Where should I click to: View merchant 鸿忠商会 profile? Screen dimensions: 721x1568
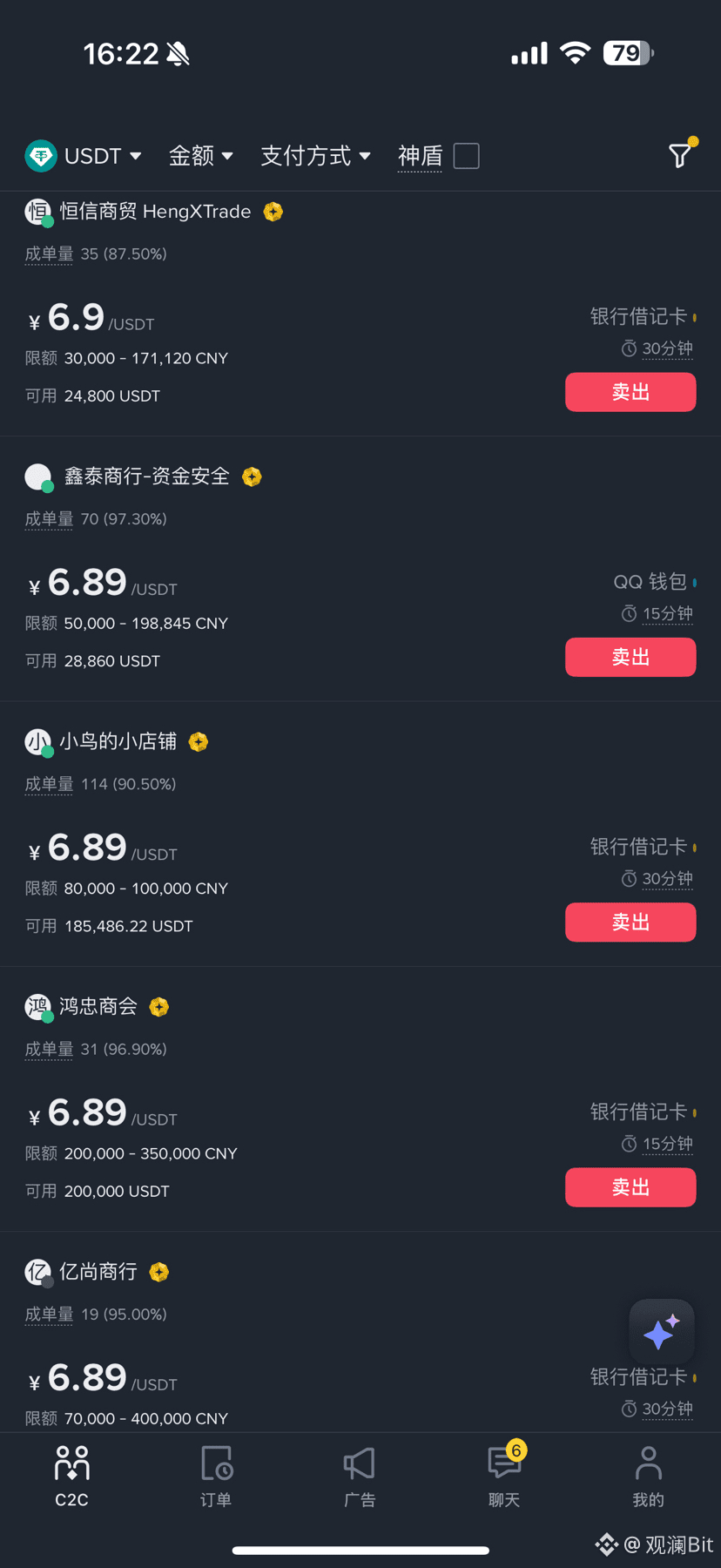(98, 1007)
